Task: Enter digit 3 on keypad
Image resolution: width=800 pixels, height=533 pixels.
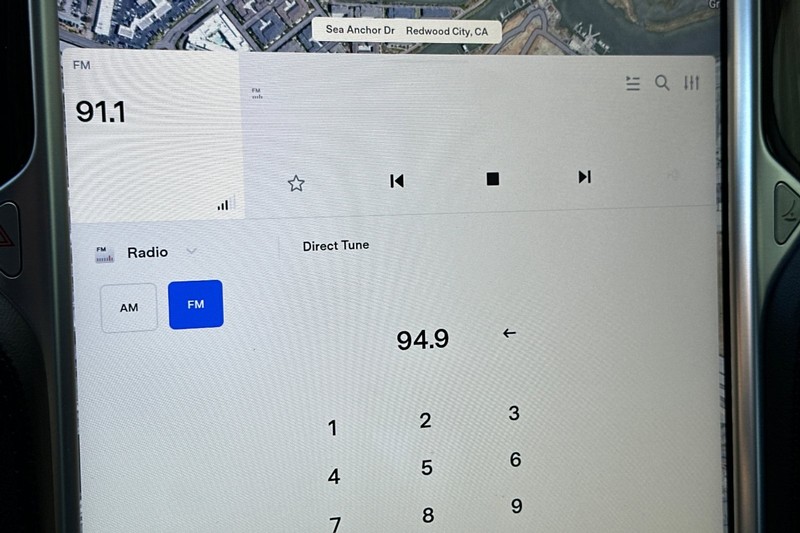Action: (x=514, y=413)
